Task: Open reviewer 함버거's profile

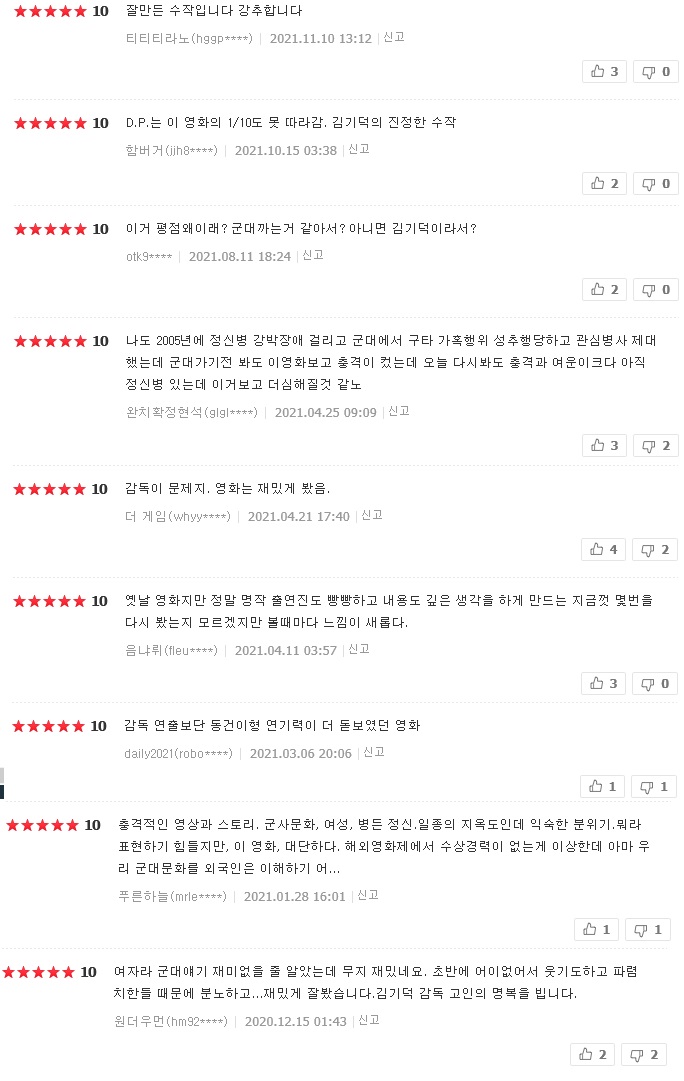Action: pyautogui.click(x=171, y=150)
